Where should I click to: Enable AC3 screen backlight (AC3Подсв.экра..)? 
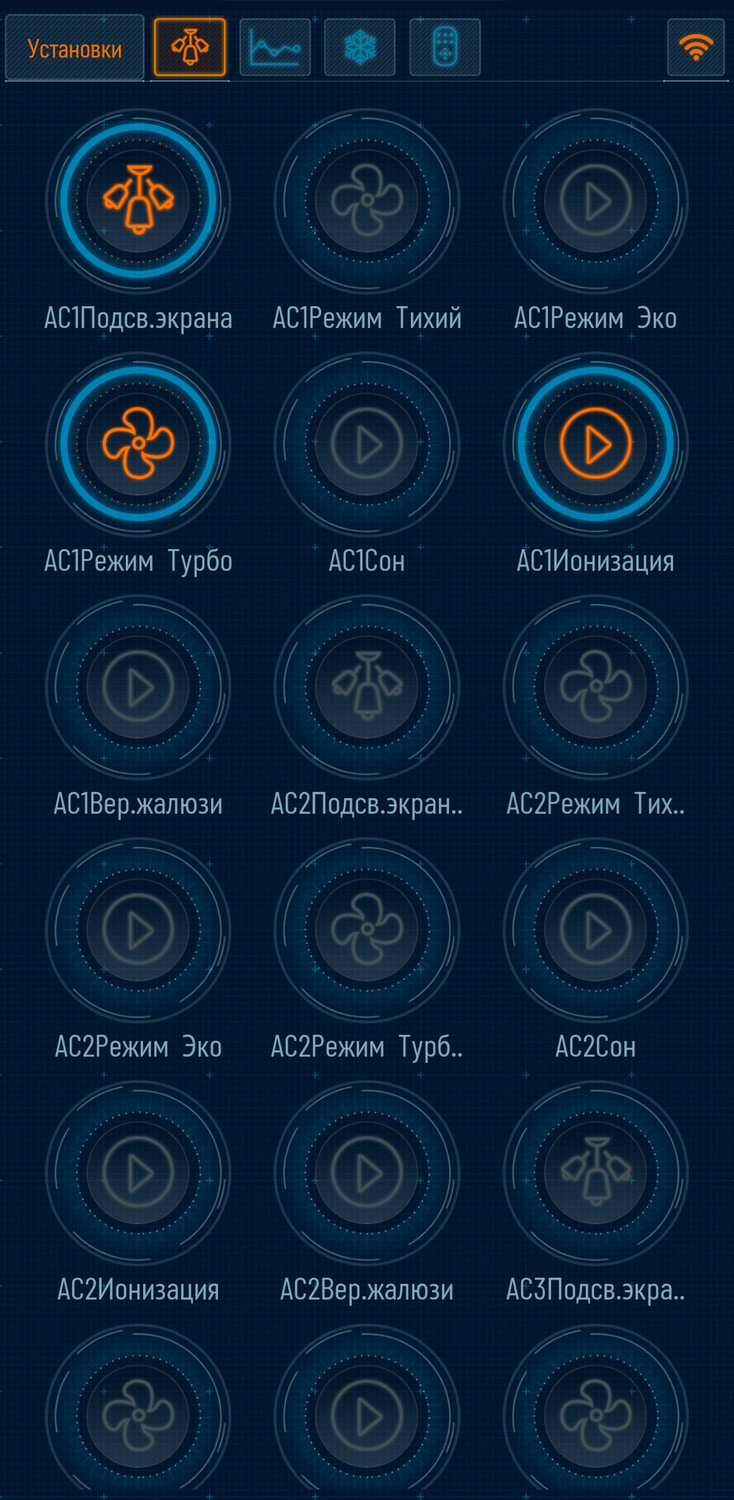pos(596,1172)
